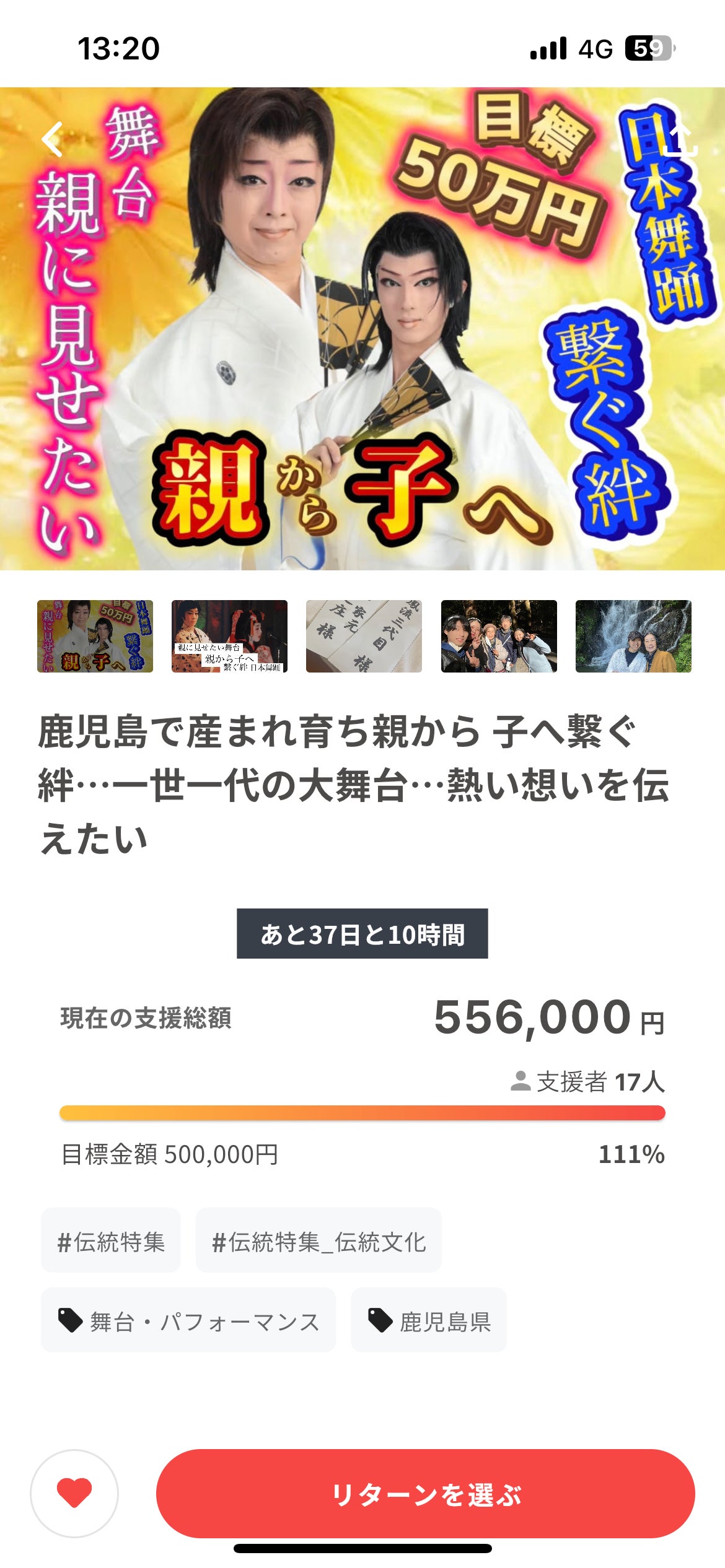This screenshot has height=1568, width=725.
Task: Like the project with the heart button
Action: pos(74,1493)
